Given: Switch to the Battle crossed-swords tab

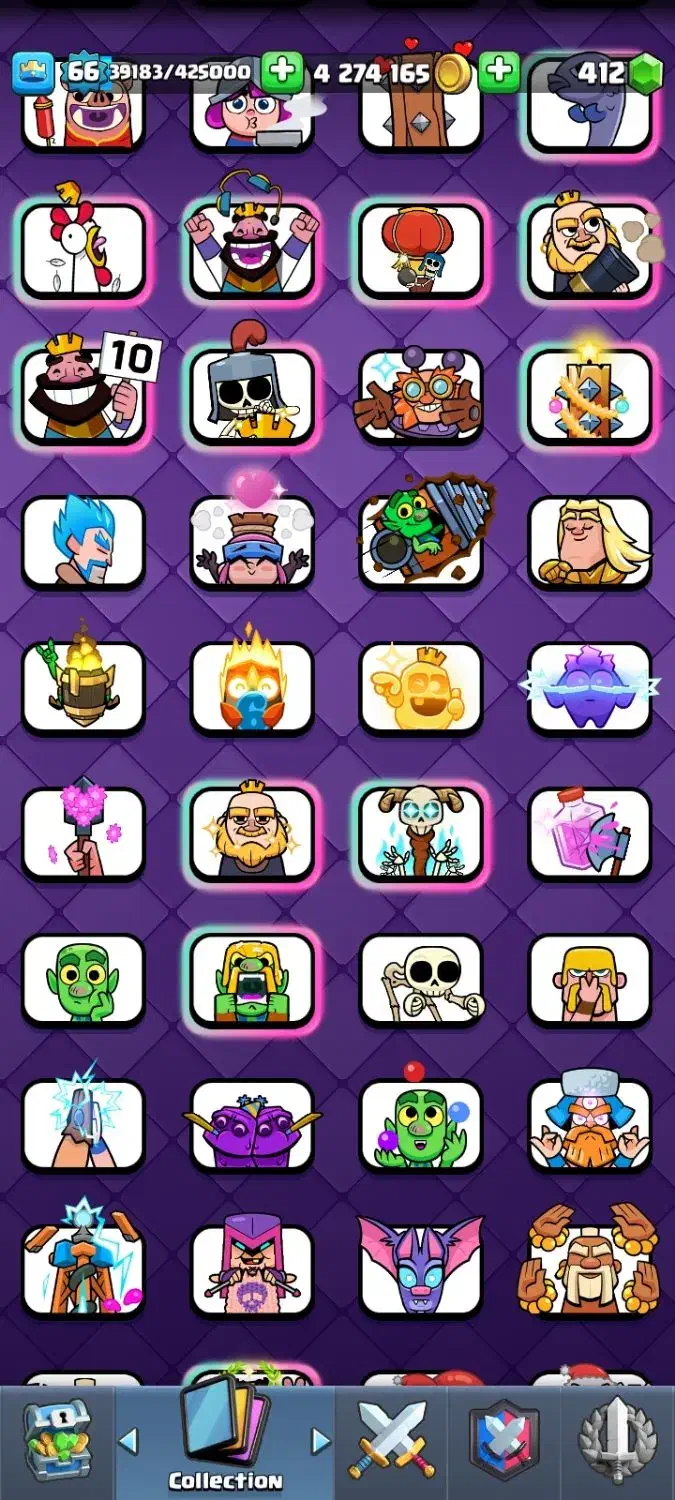Looking at the screenshot, I should click(392, 1440).
